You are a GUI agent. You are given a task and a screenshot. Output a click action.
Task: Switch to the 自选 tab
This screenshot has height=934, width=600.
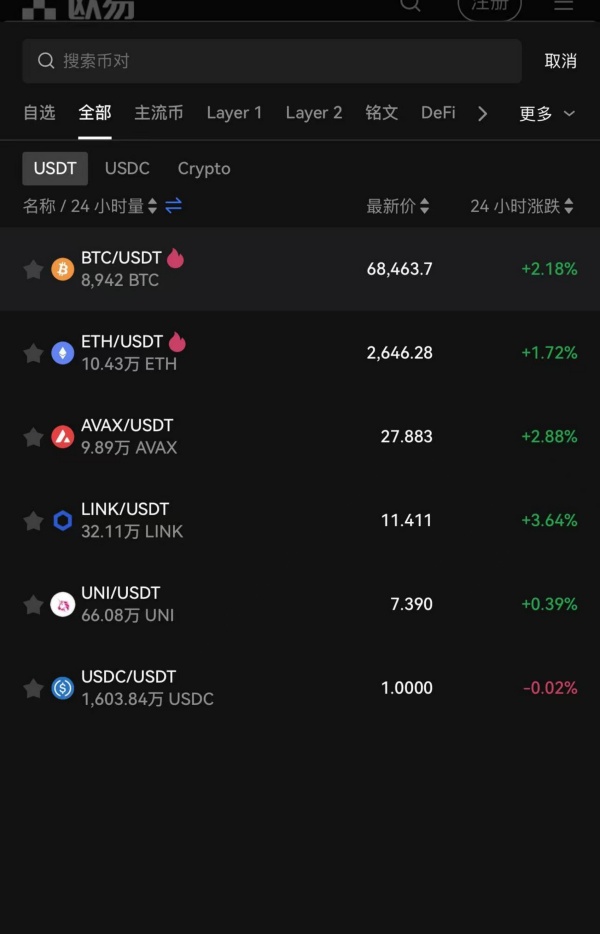click(39, 113)
